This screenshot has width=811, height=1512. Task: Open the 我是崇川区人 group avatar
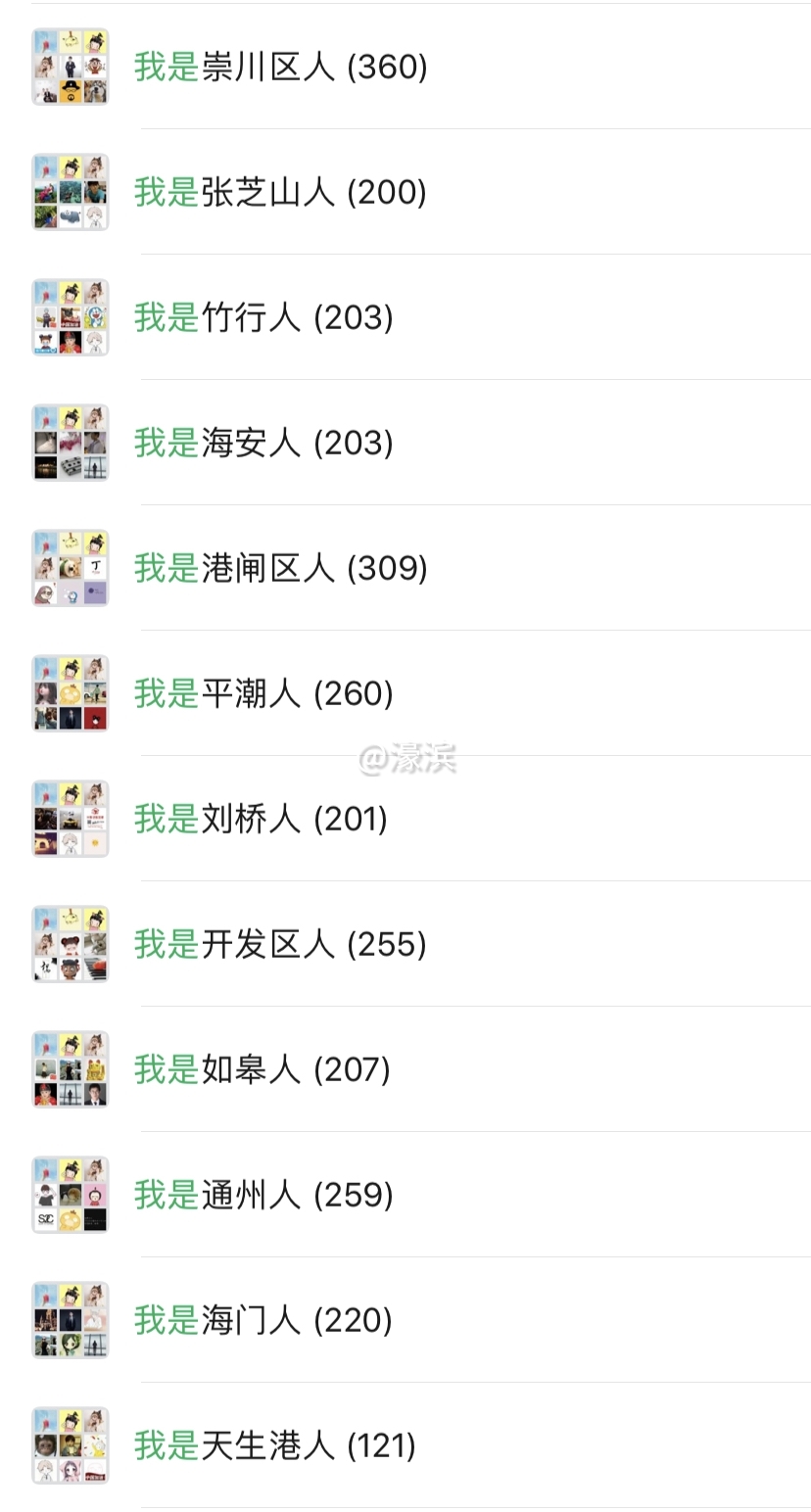[x=70, y=68]
